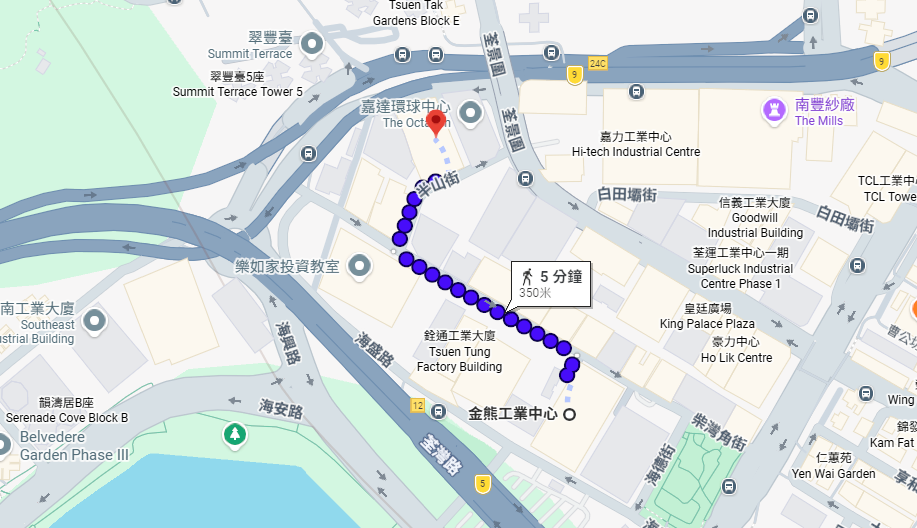Screen dimensions: 917x528
Task: Select the bus stop on 聖景圖 road
Action: (x=525, y=180)
